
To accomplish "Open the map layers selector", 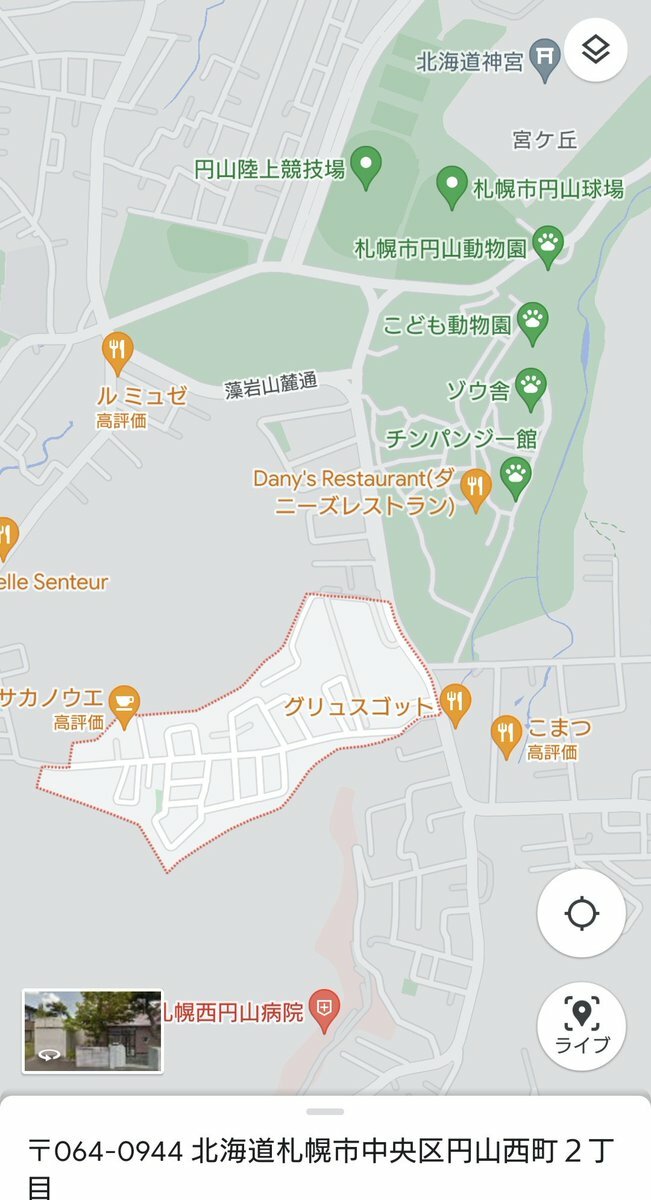I will point(596,50).
